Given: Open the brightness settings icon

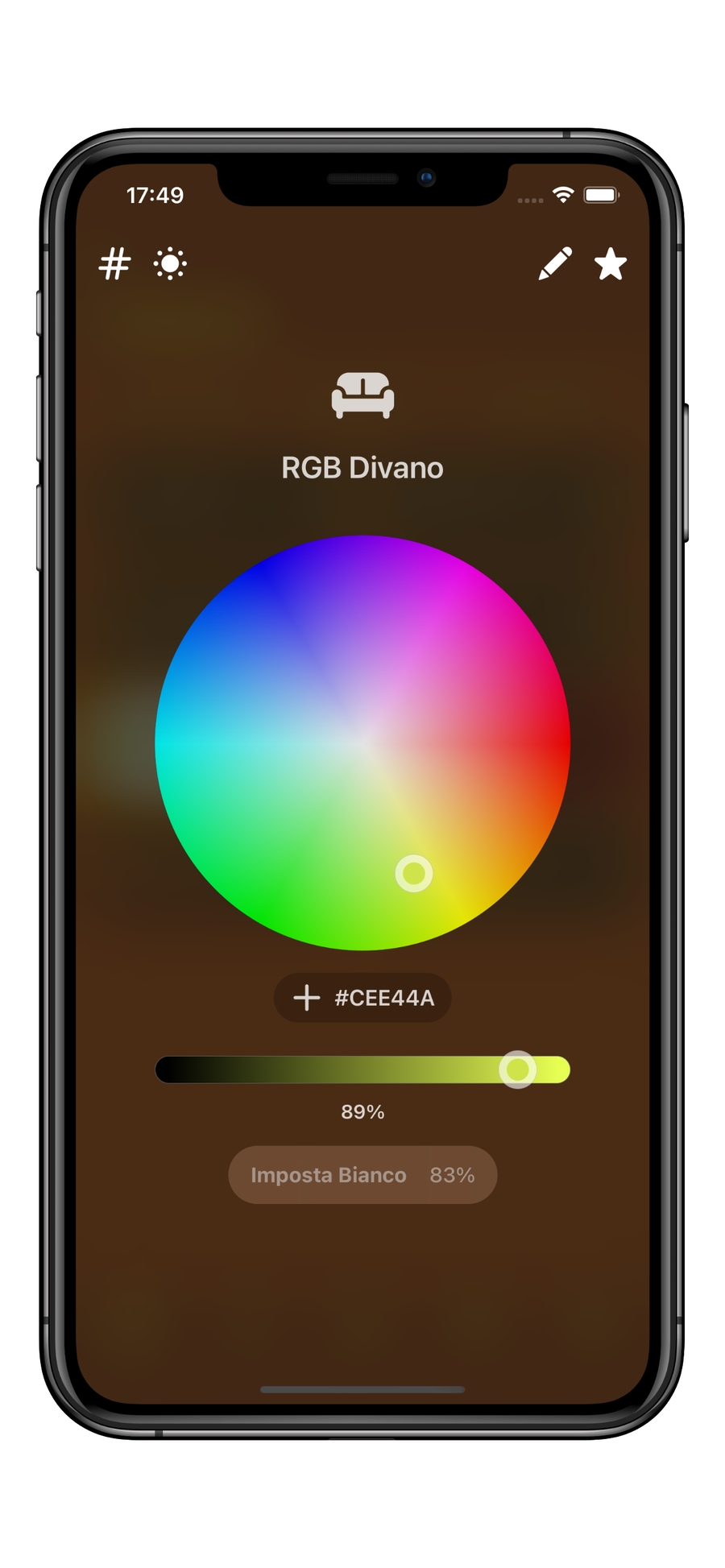Looking at the screenshot, I should (170, 263).
